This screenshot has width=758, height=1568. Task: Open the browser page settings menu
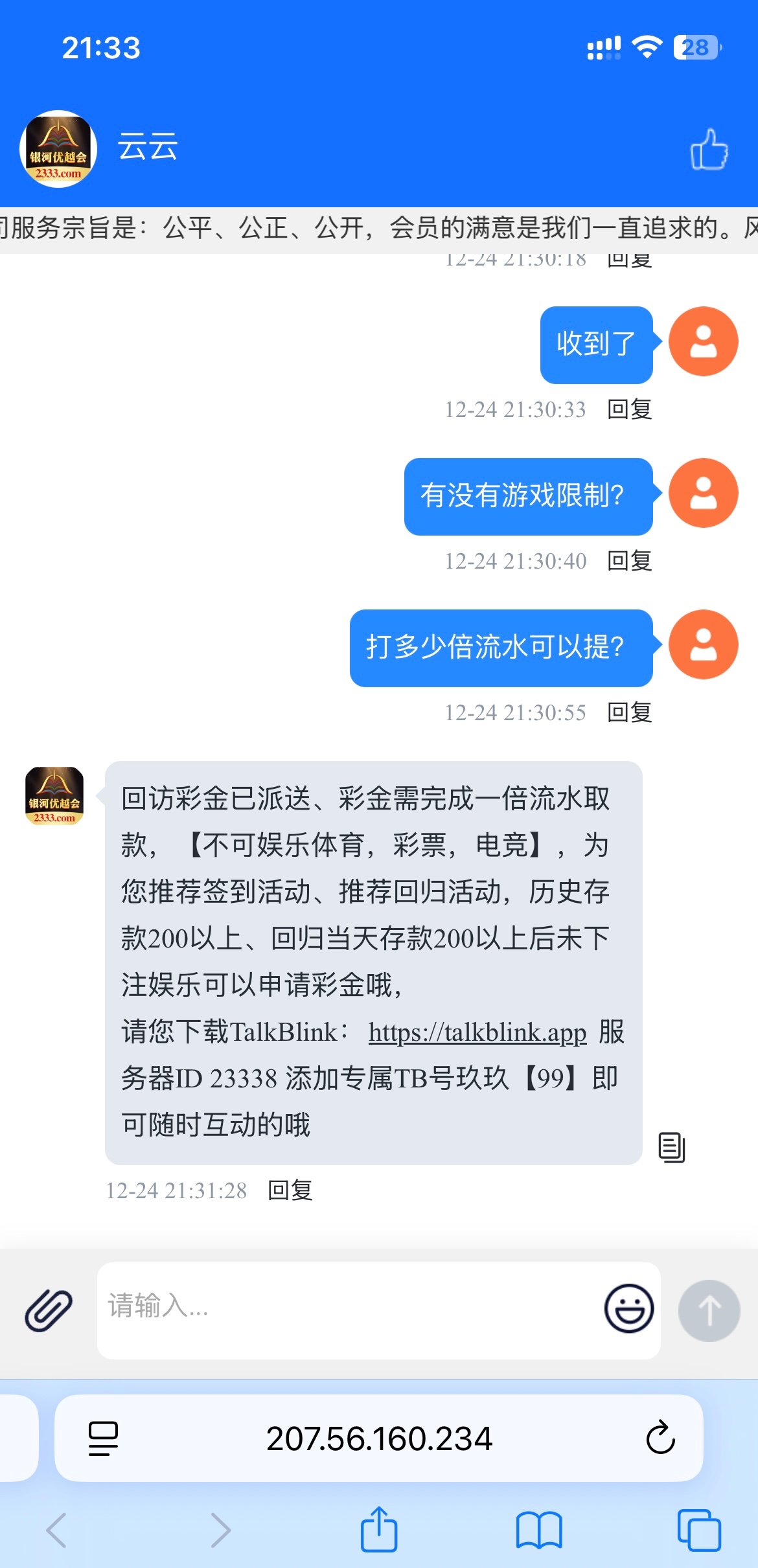coord(103,1438)
